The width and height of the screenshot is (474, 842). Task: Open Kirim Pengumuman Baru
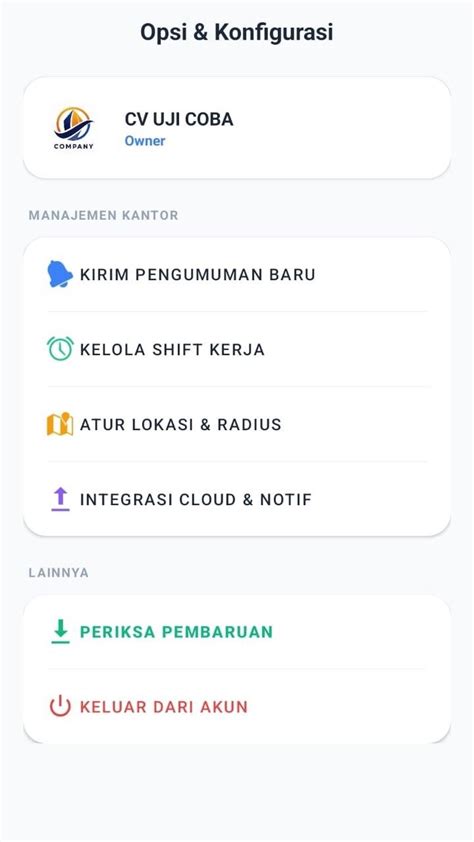tap(237, 274)
